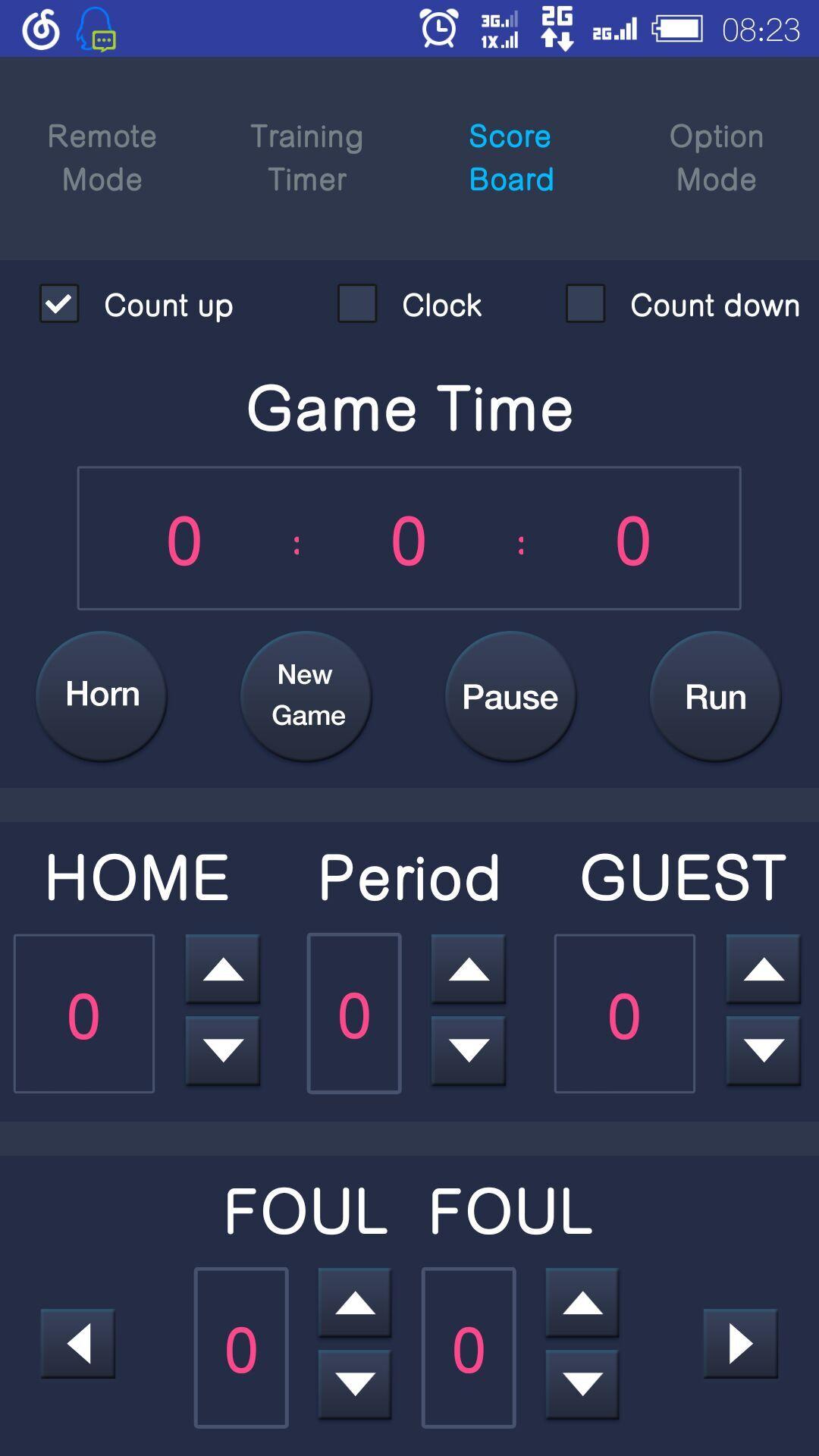The width and height of the screenshot is (819, 1456).
Task: Increase the HOME score
Action: coord(223,970)
